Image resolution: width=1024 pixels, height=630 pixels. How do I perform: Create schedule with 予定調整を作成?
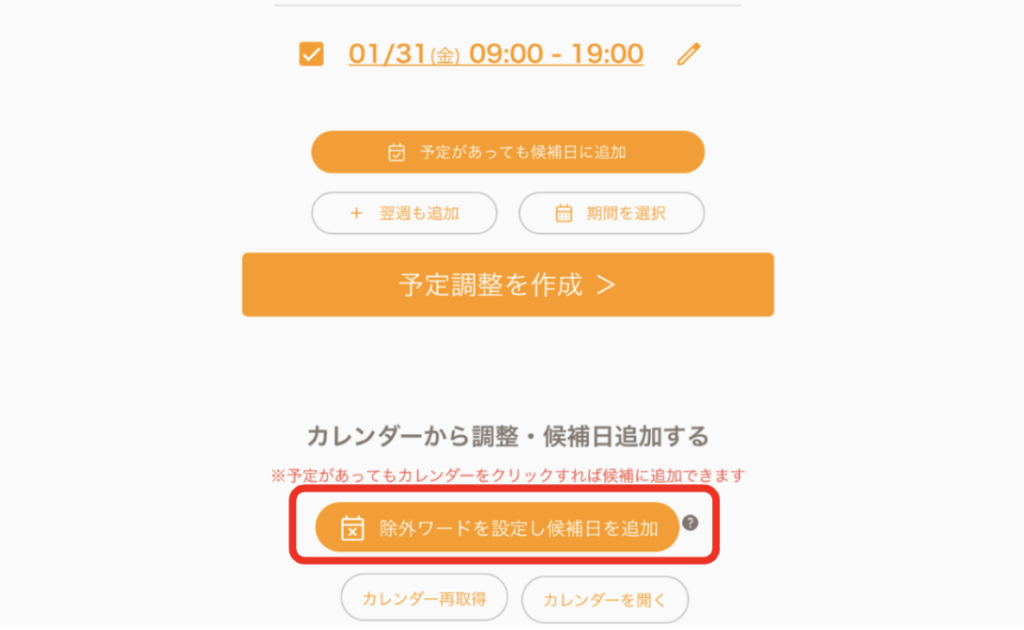coord(507,285)
